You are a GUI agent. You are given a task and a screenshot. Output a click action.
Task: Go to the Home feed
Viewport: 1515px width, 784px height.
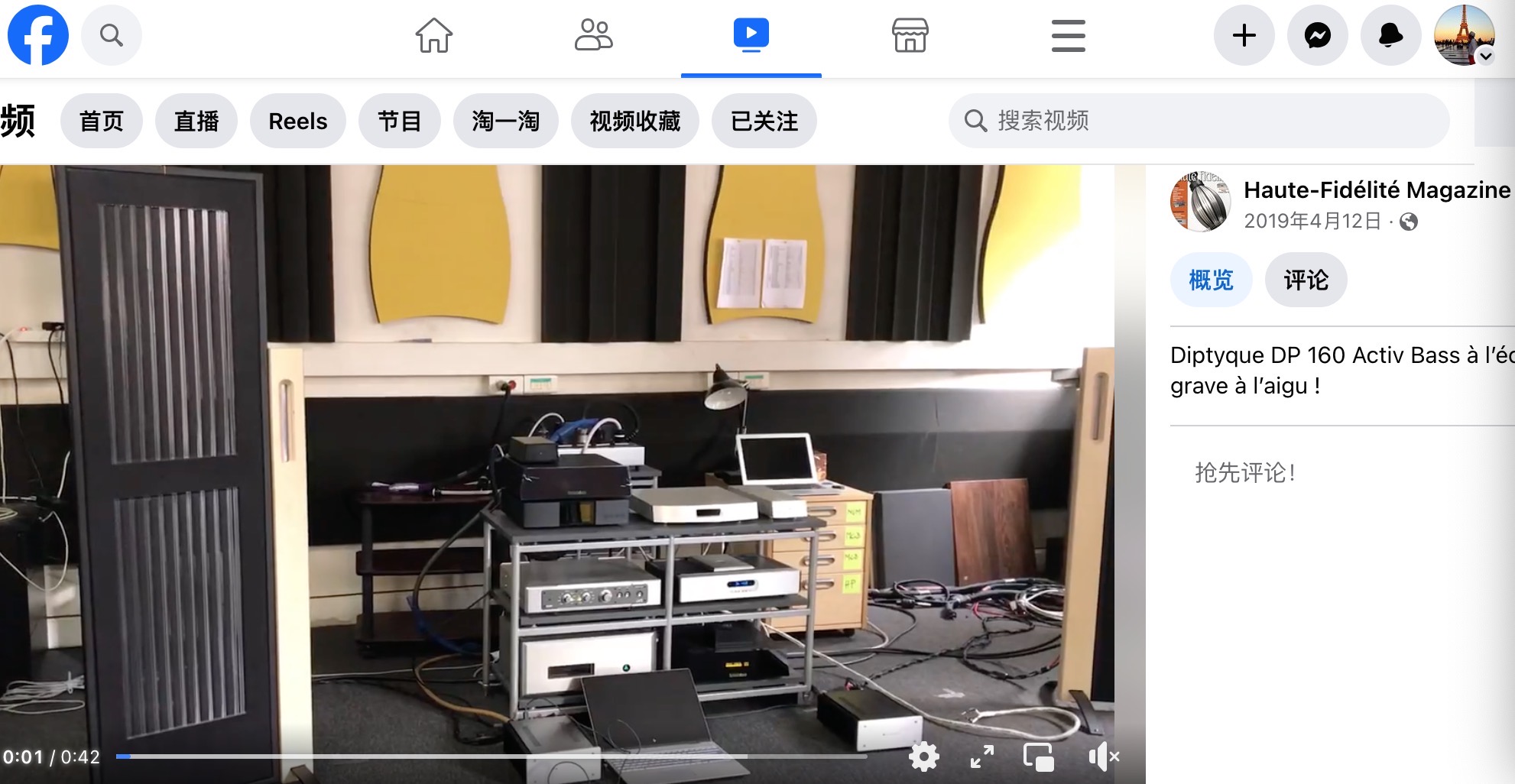pyautogui.click(x=433, y=35)
